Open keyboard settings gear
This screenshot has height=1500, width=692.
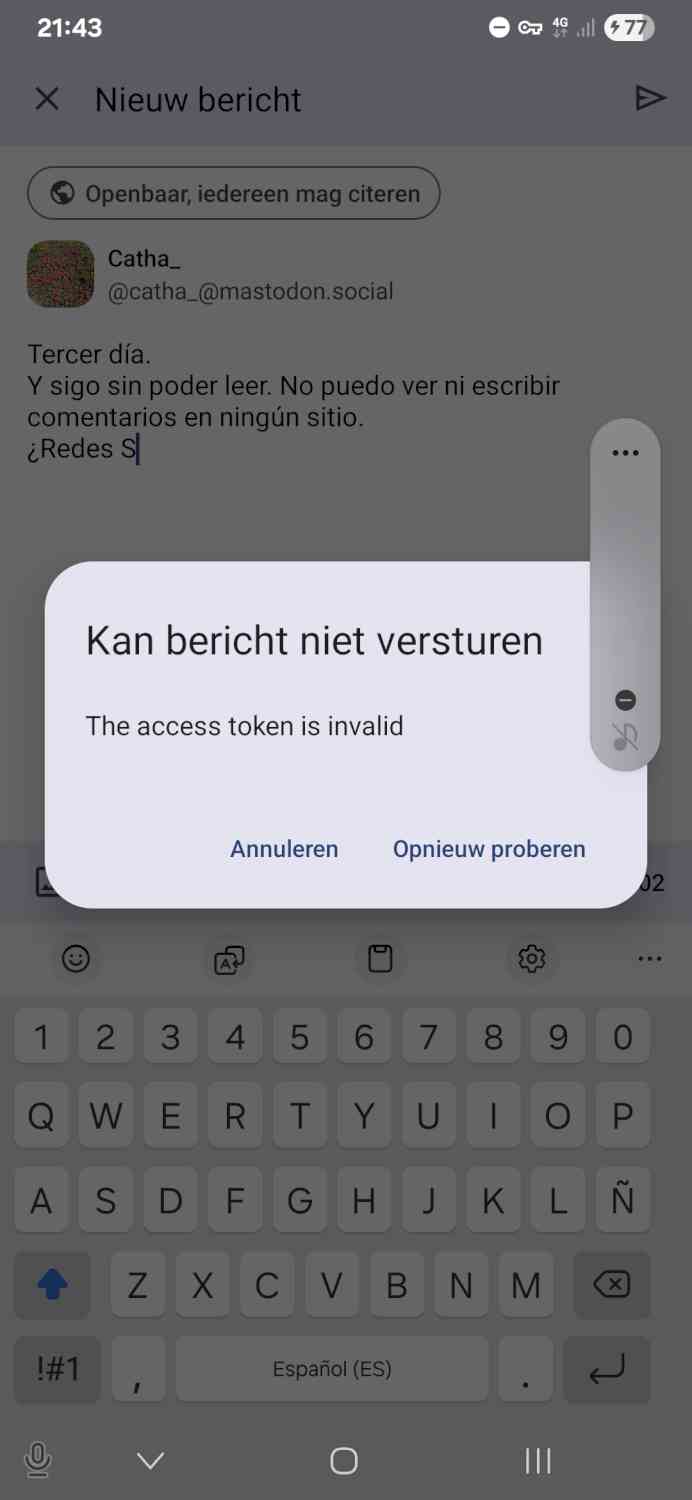531,959
